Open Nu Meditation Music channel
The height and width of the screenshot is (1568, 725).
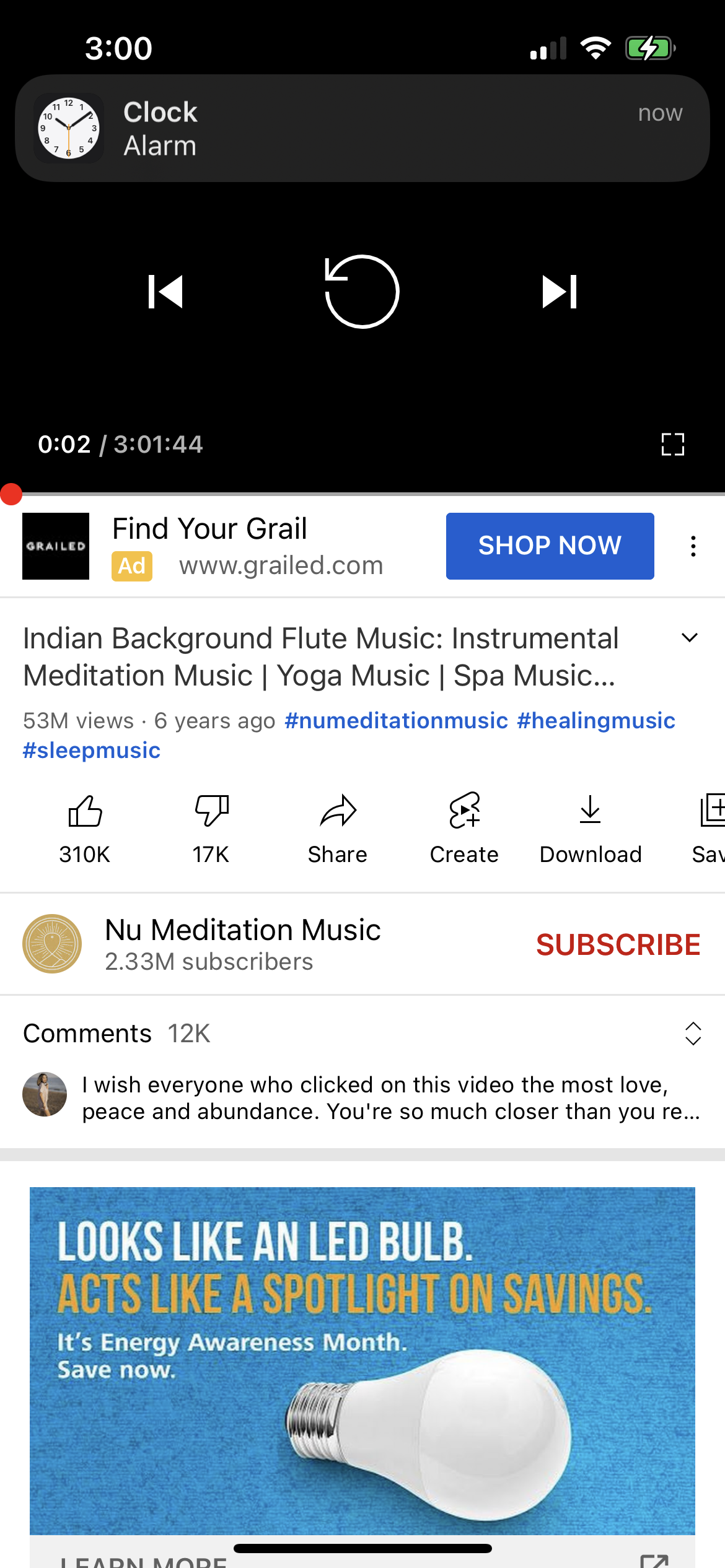[x=243, y=944]
